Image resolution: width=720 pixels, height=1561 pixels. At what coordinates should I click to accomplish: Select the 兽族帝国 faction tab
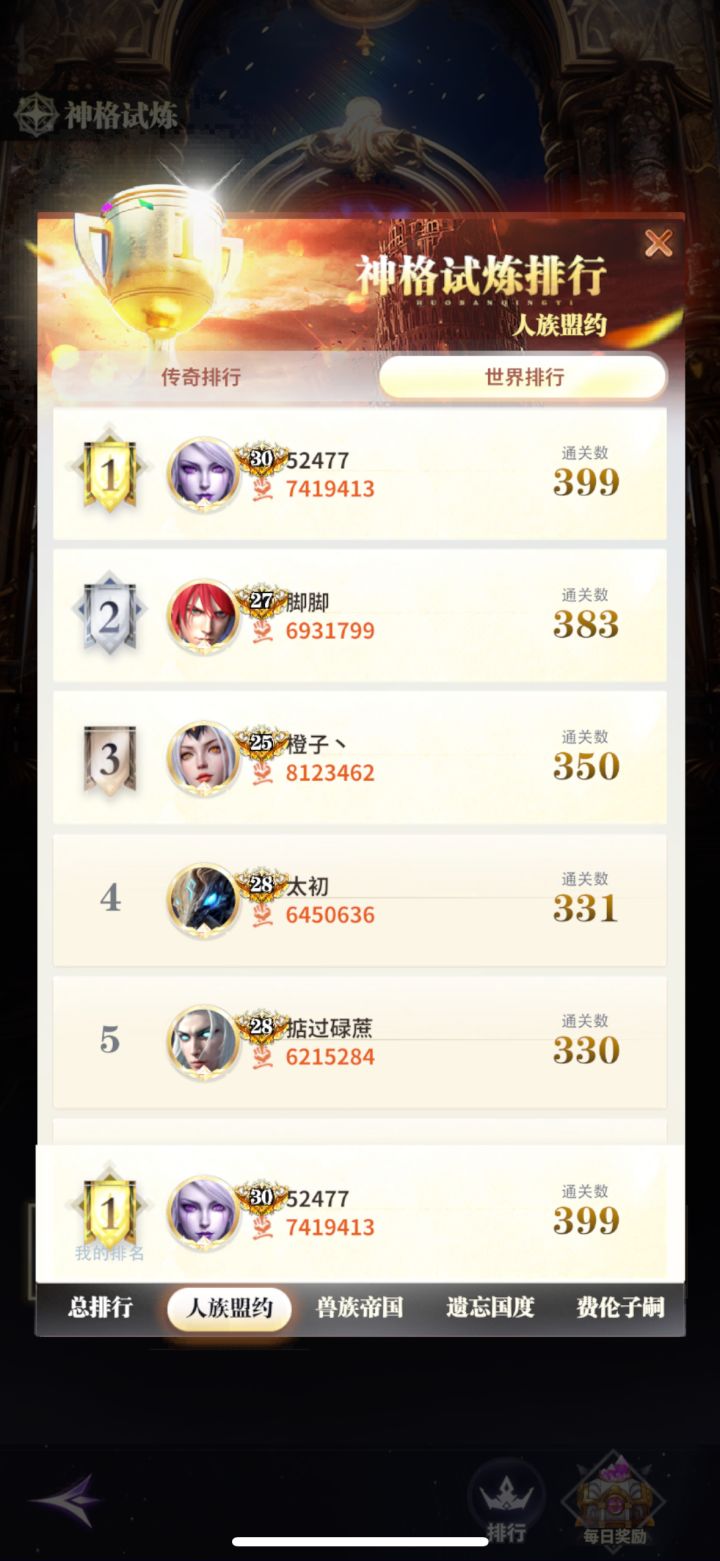click(358, 1308)
